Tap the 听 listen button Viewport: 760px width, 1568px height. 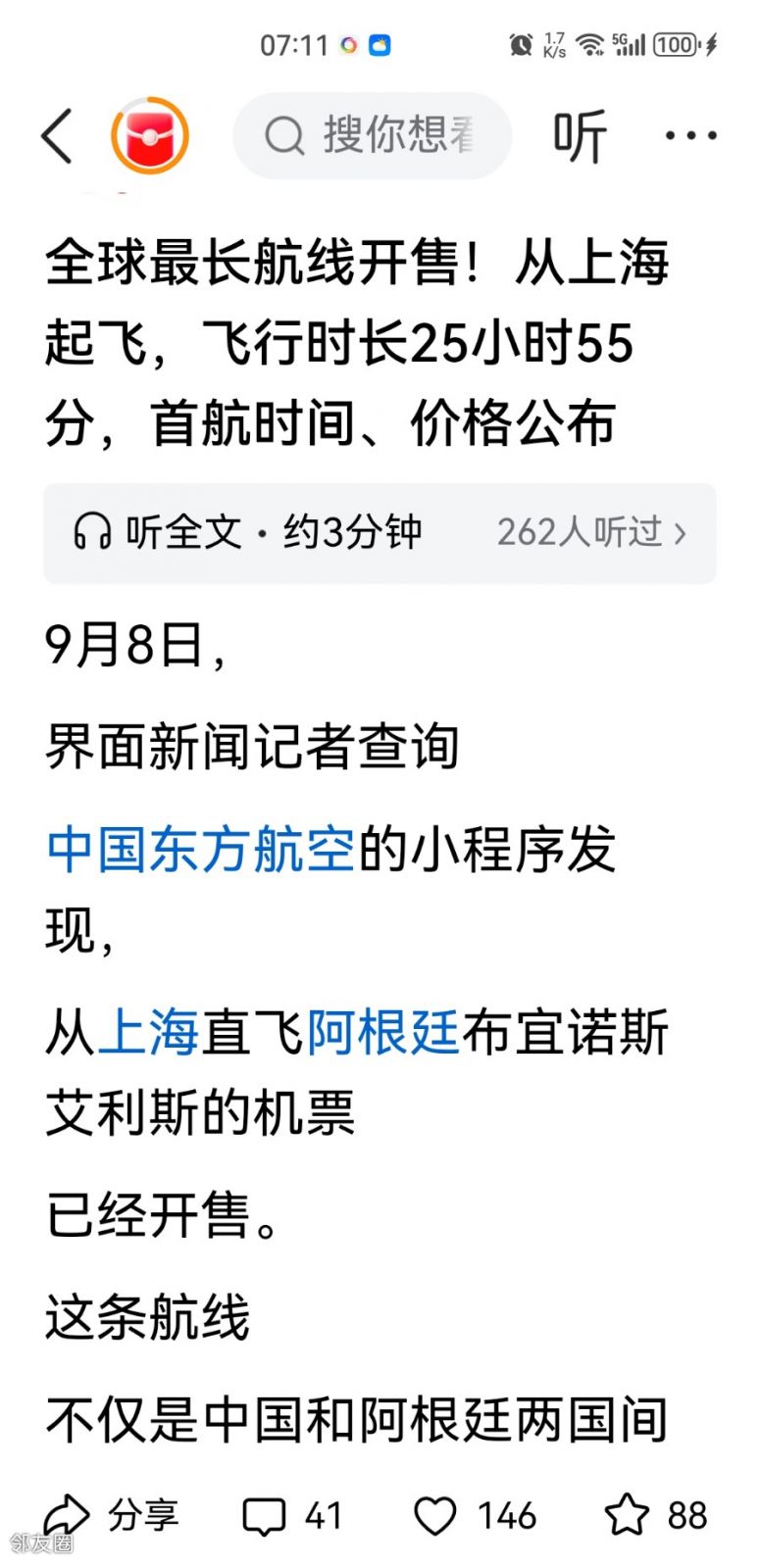[580, 136]
